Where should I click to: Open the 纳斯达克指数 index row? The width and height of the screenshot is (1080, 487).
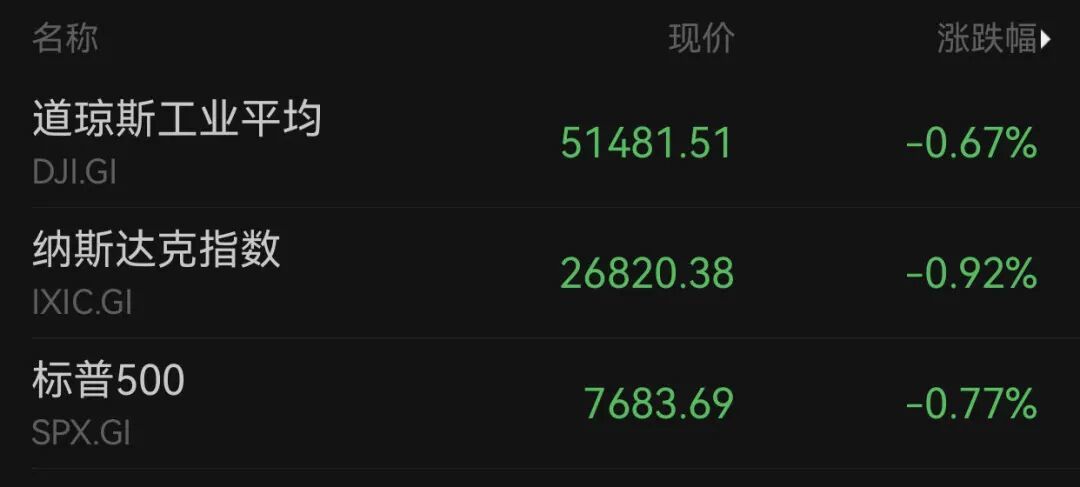click(x=540, y=273)
